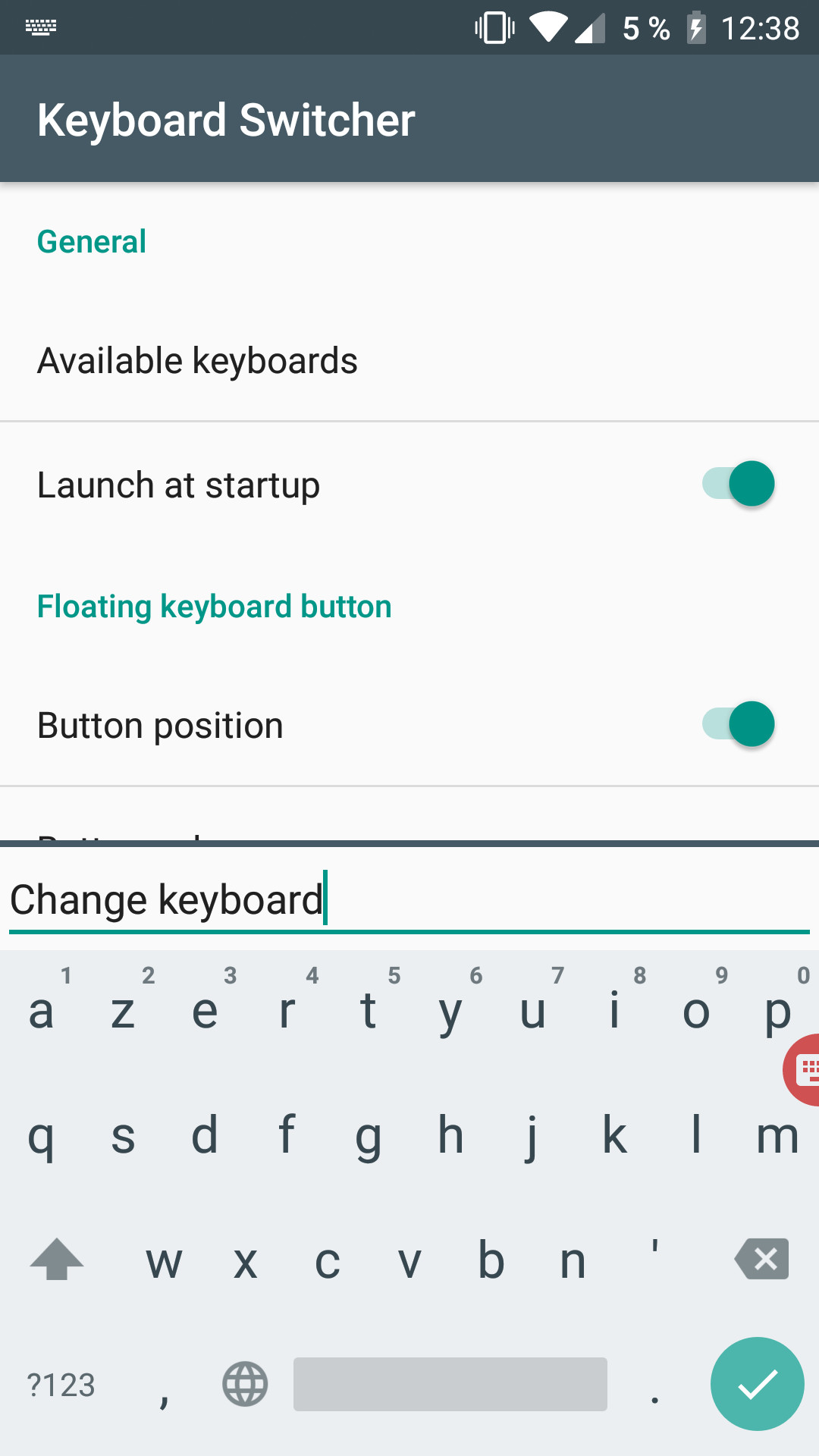
Task: Open Available keyboards setting
Action: click(x=197, y=361)
